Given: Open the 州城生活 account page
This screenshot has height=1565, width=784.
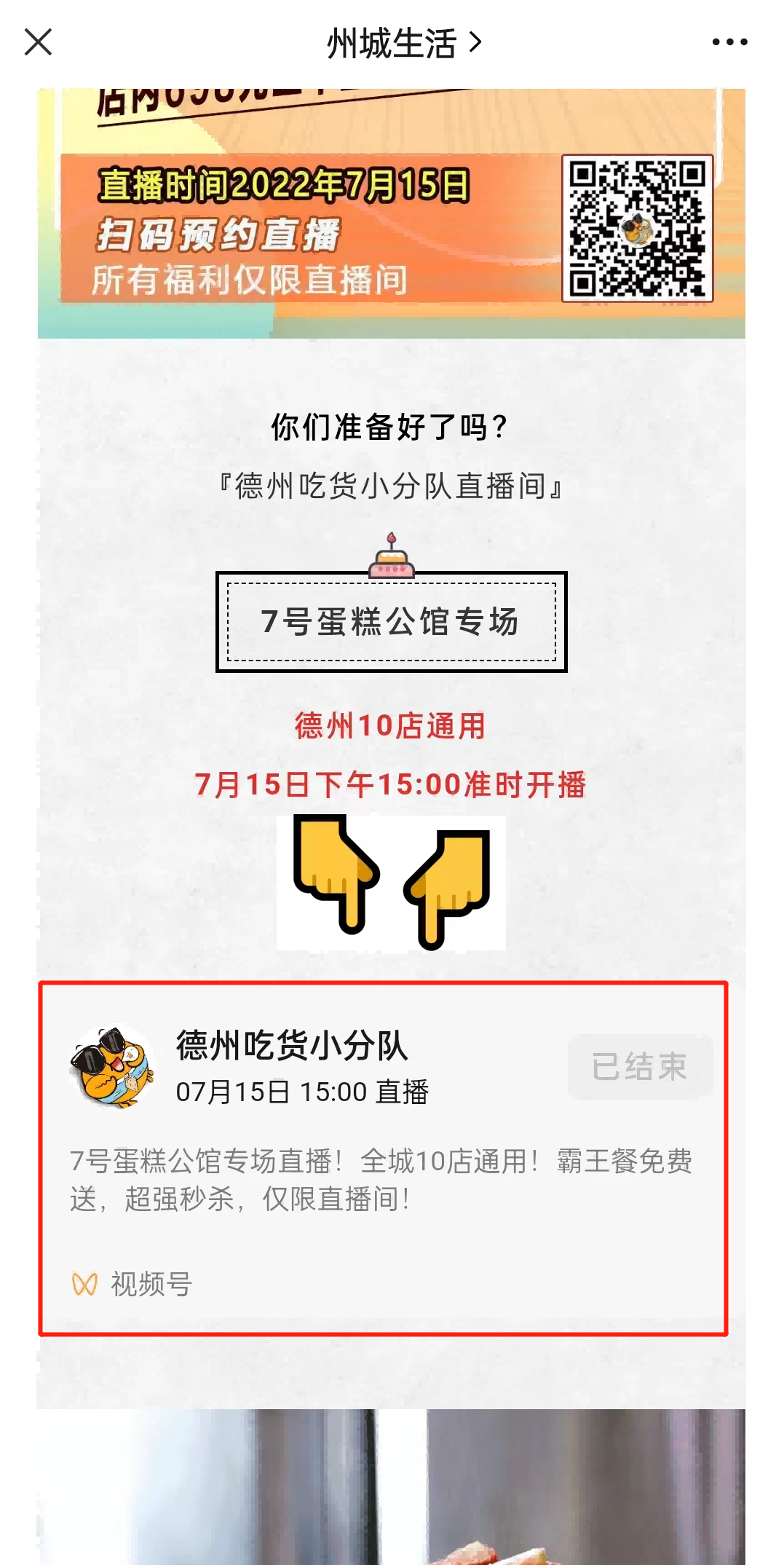Looking at the screenshot, I should (x=403, y=43).
